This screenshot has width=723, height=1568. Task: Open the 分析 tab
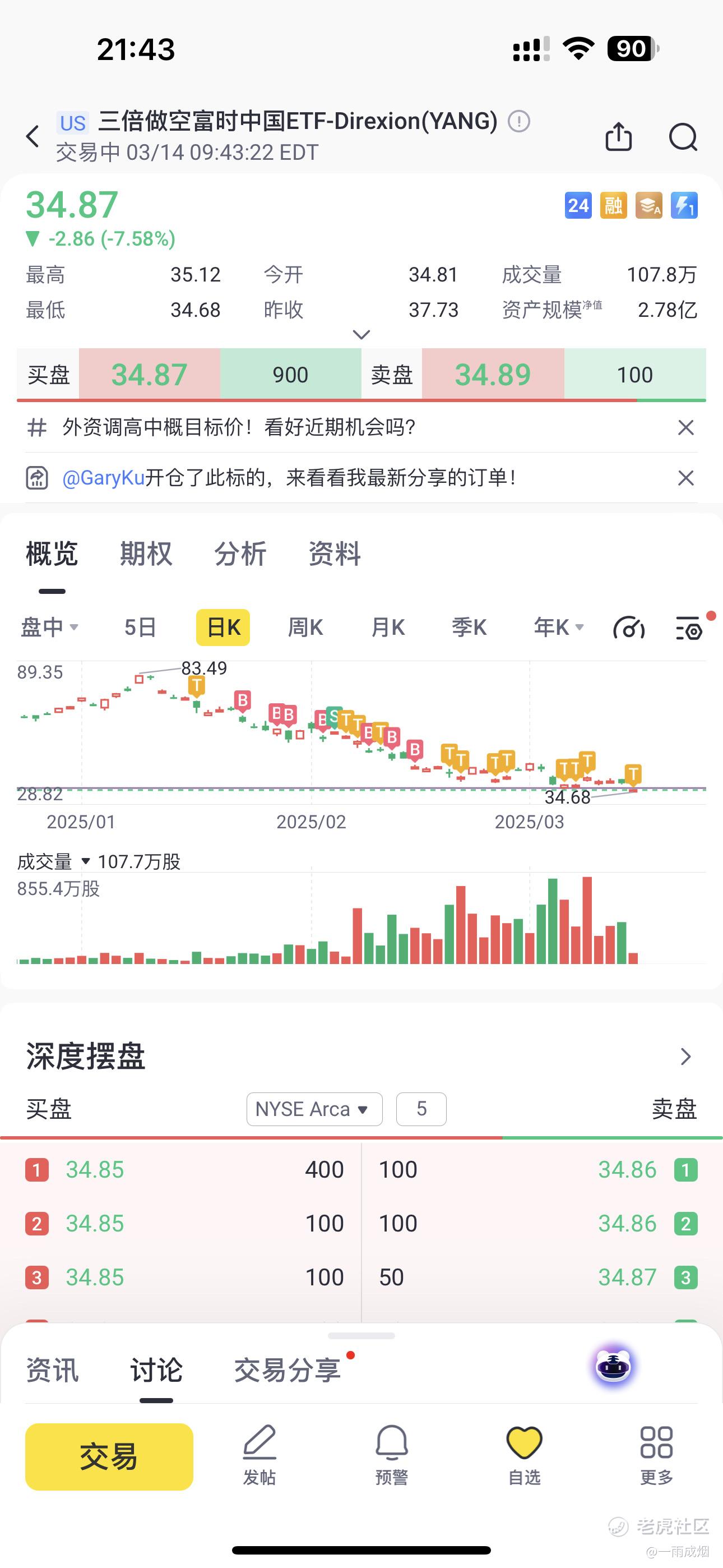click(x=240, y=554)
